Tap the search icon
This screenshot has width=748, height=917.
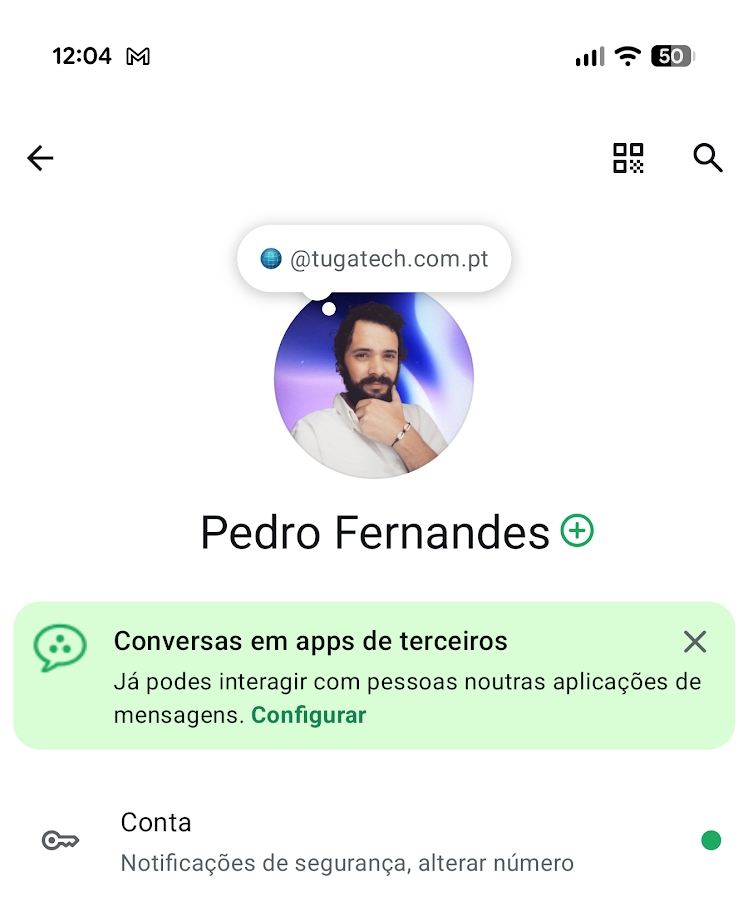pyautogui.click(x=707, y=158)
